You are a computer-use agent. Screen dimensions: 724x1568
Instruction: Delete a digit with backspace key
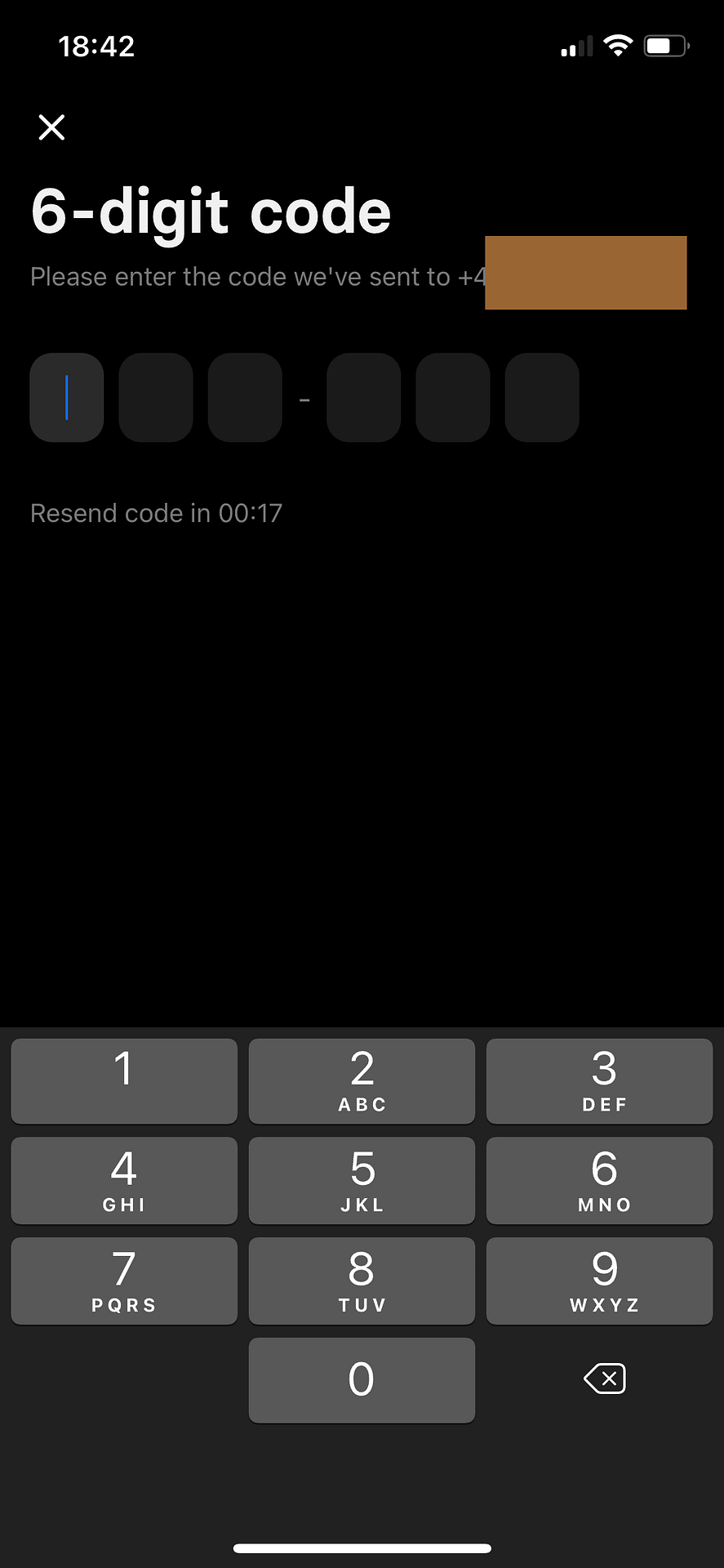point(605,1379)
